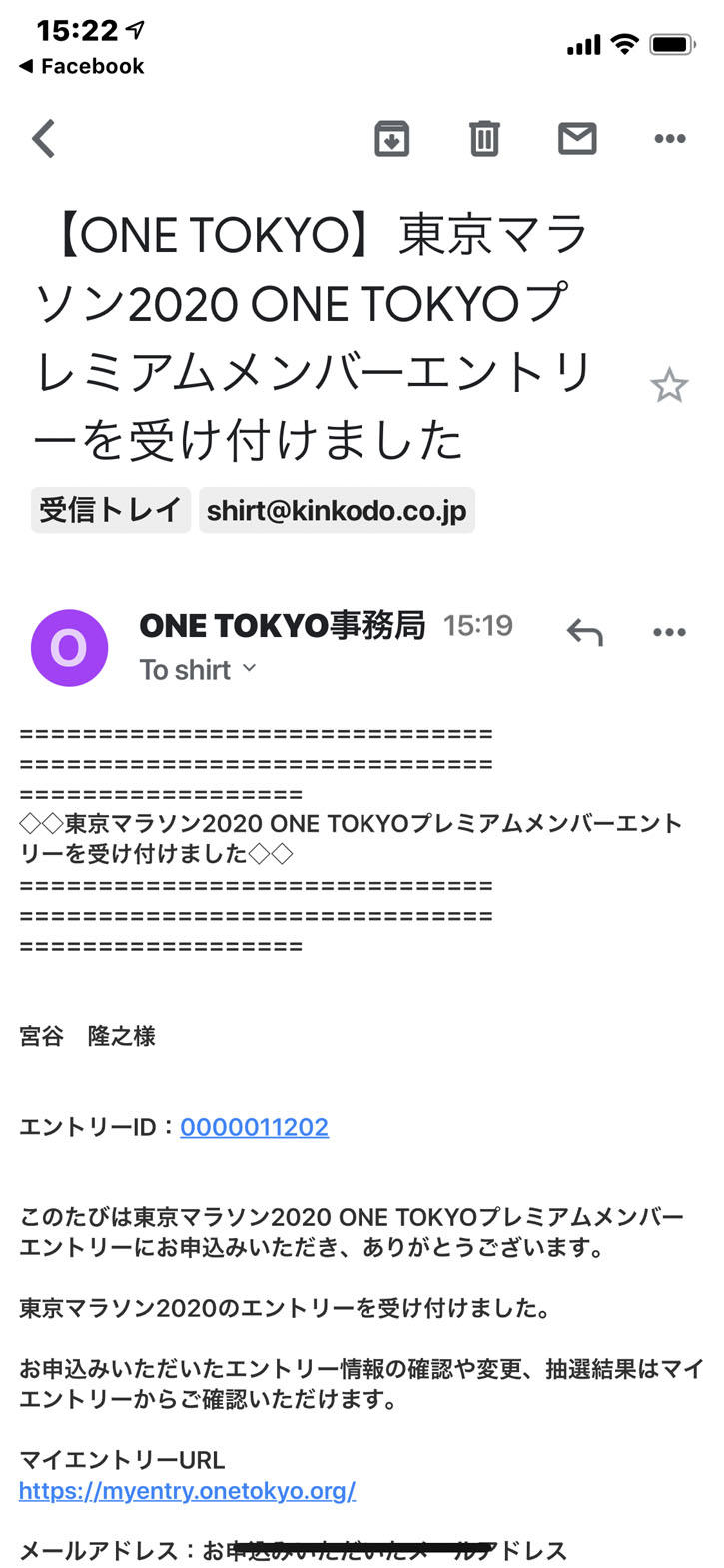This screenshot has width=724, height=1568.
Task: Reply to ONE TOKYO事務局
Action: [x=584, y=632]
